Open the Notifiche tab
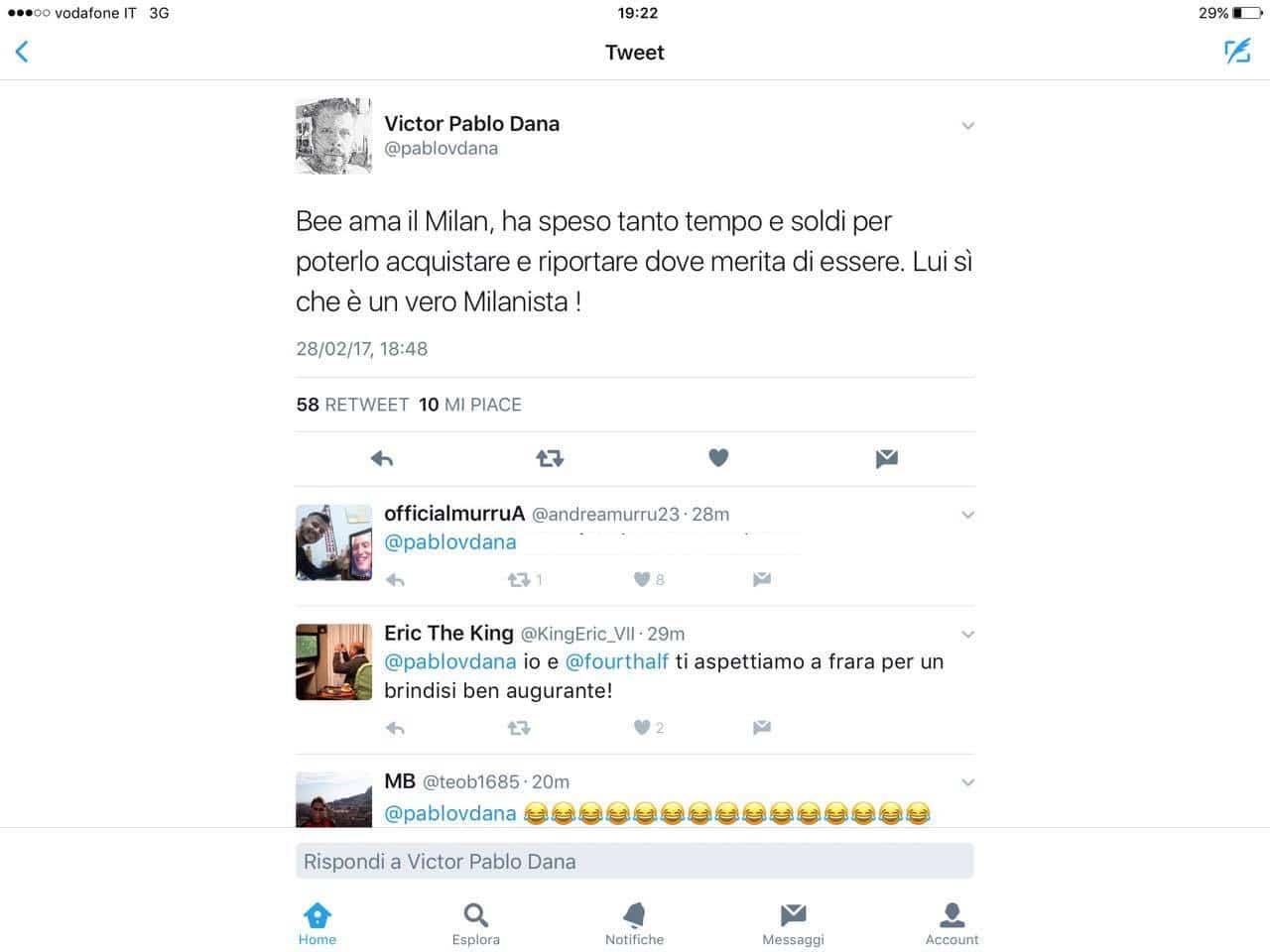The height and width of the screenshot is (952, 1270). pos(634,922)
